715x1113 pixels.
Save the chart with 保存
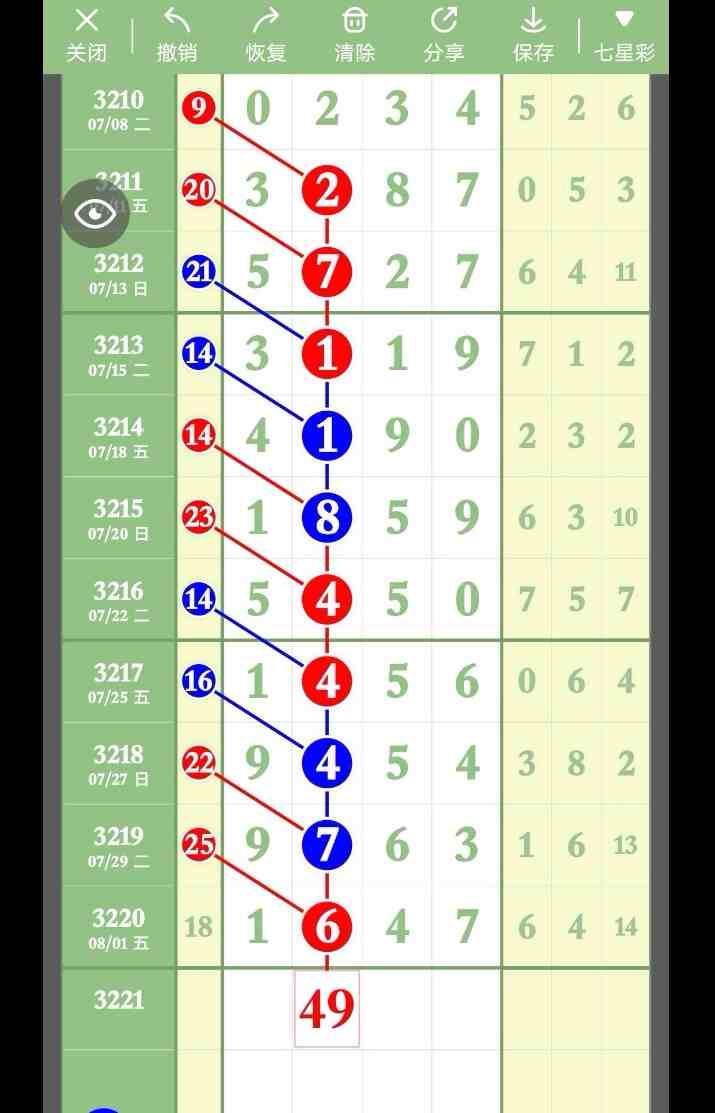pyautogui.click(x=533, y=34)
